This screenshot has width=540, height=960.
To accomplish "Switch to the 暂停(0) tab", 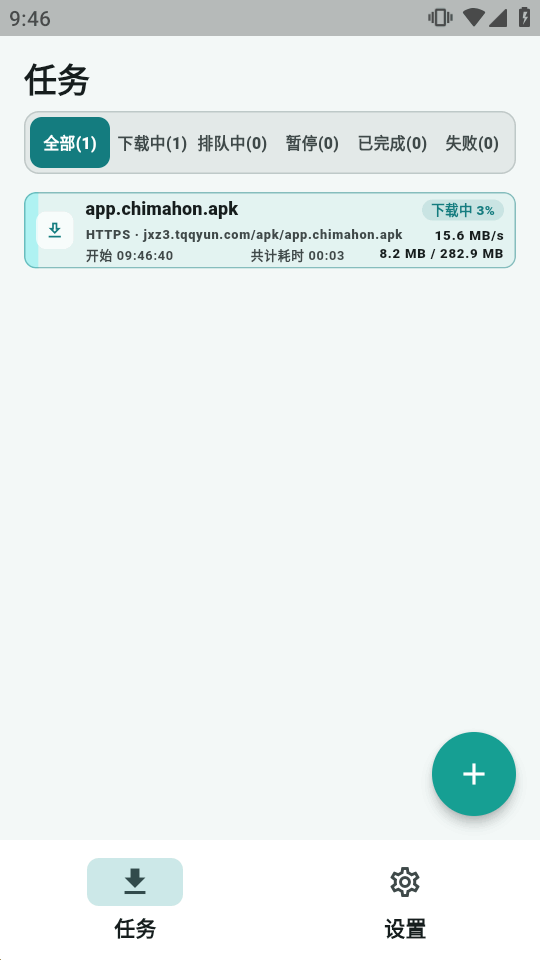I will click(x=312, y=143).
